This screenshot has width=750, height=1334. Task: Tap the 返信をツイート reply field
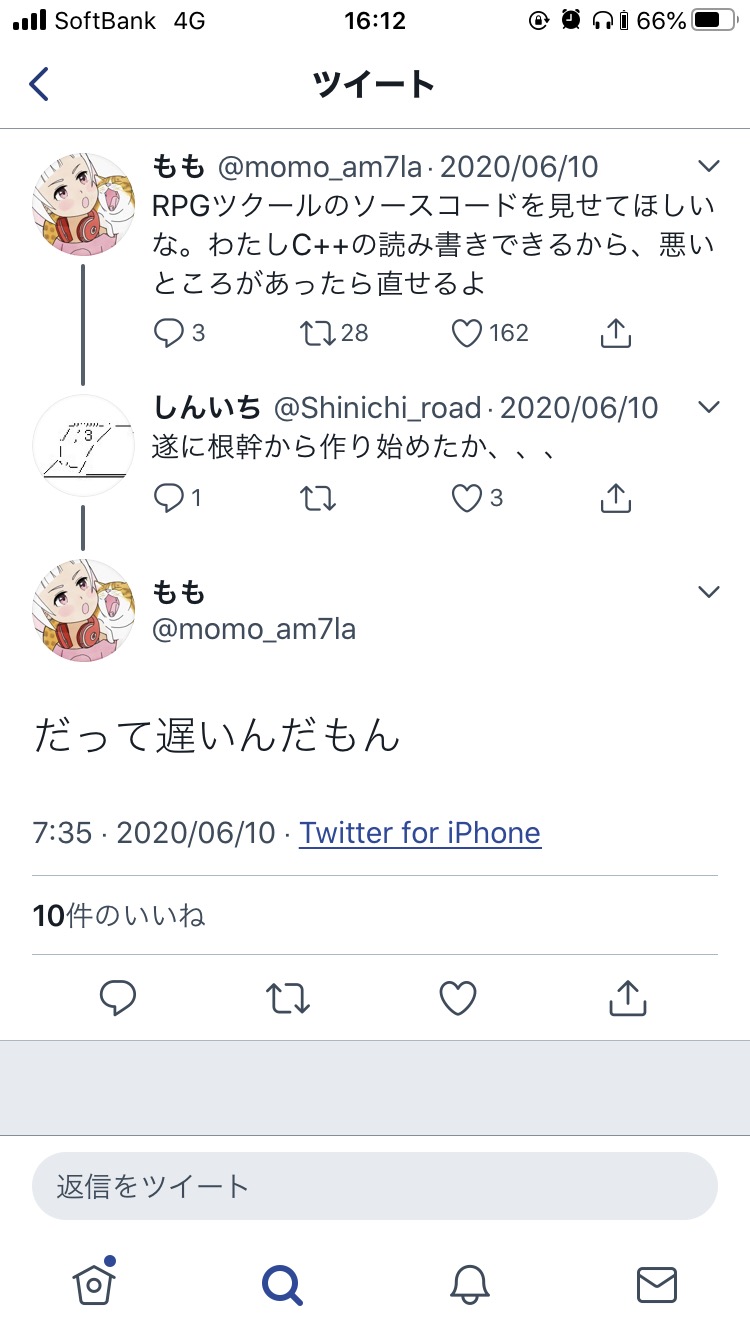tap(375, 1187)
